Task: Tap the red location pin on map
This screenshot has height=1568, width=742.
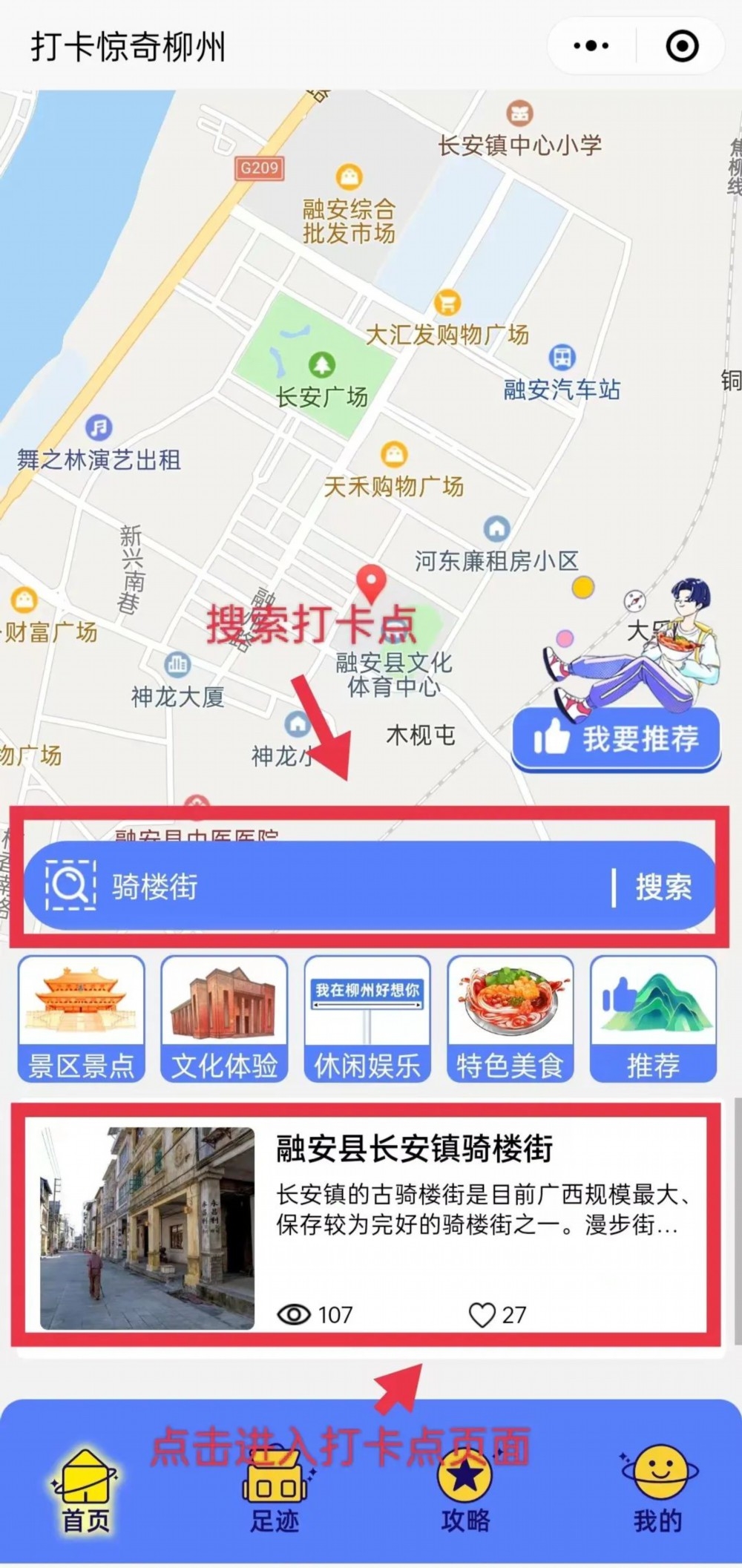Action: pos(372,583)
